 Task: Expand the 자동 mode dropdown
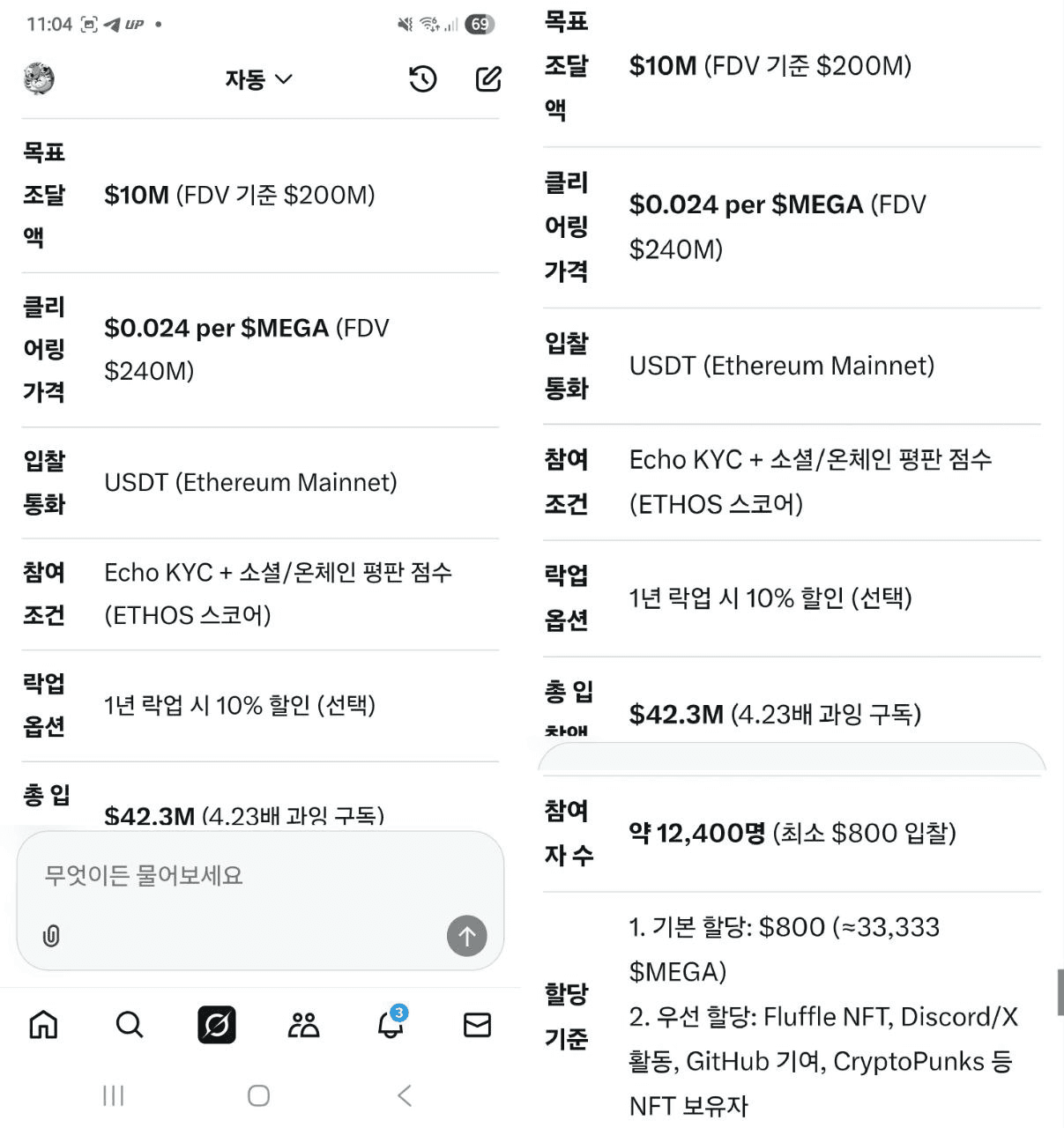point(257,79)
